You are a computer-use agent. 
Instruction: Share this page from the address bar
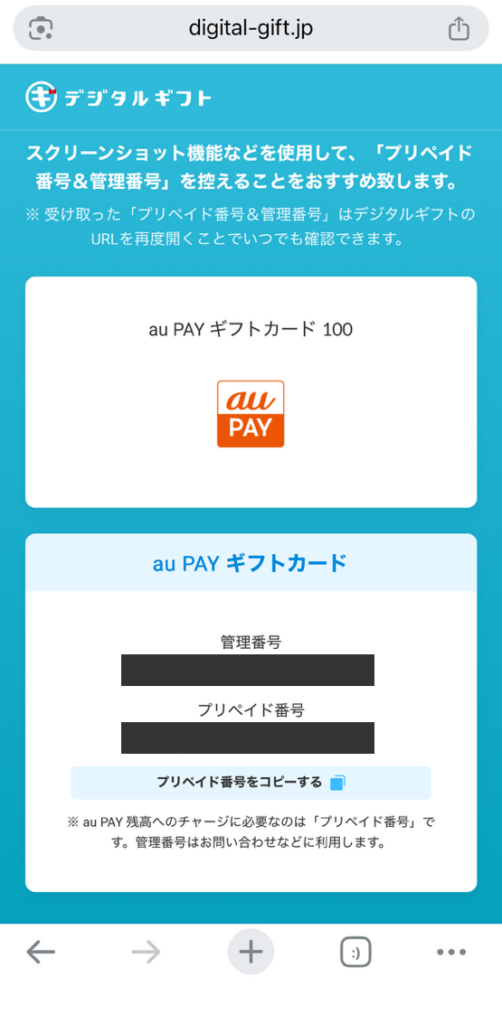coord(459,28)
